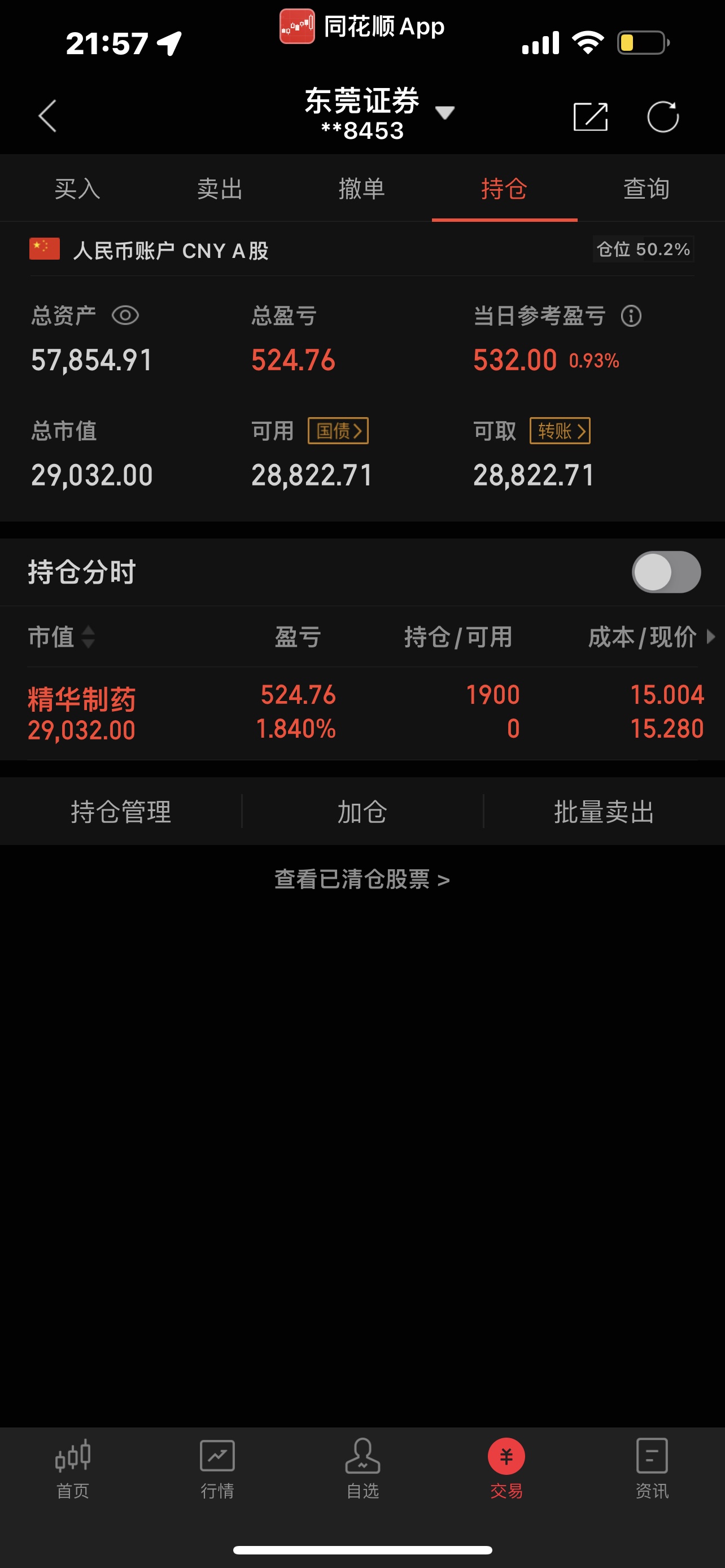Go to the 行情 bottom tab
Viewport: 725px width, 1568px height.
(x=217, y=1468)
